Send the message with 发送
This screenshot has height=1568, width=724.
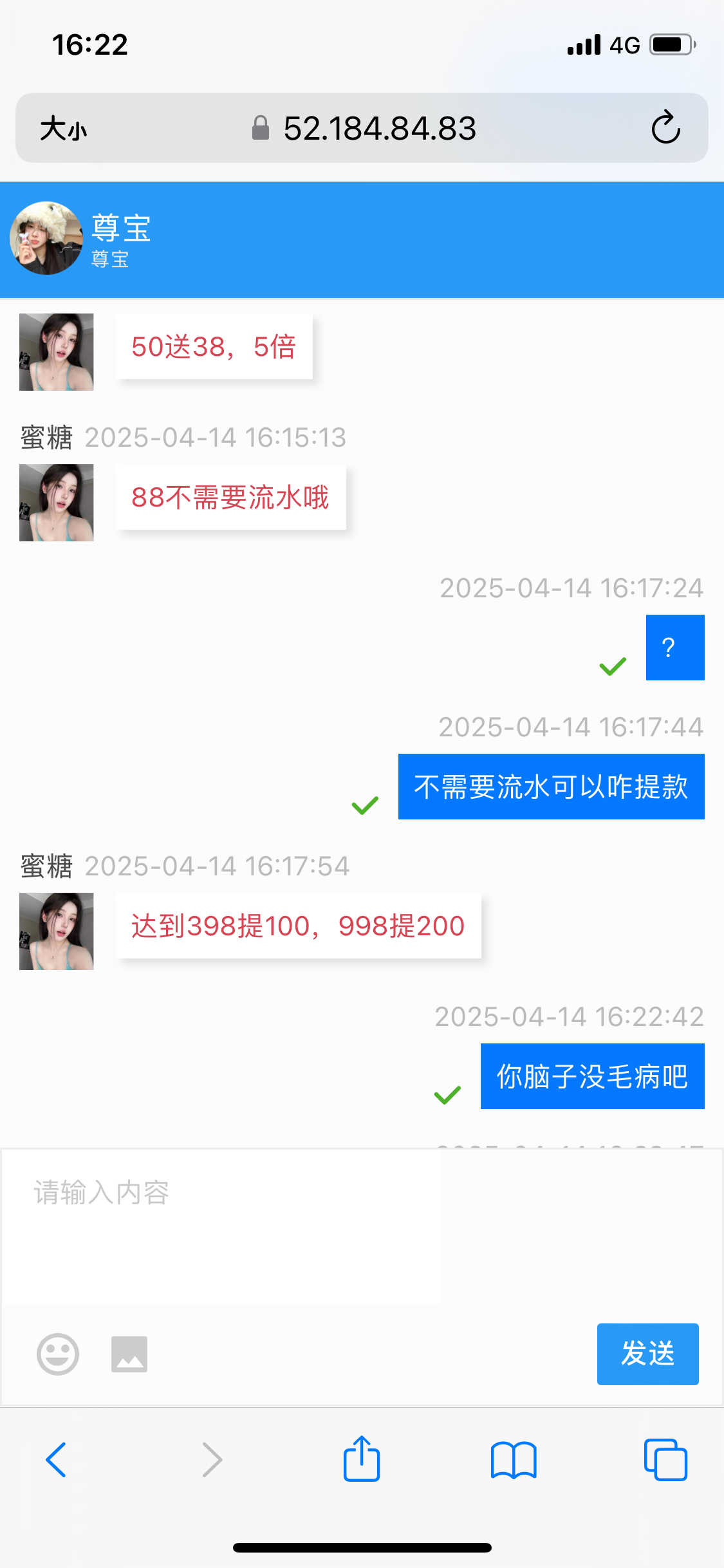(x=647, y=1354)
